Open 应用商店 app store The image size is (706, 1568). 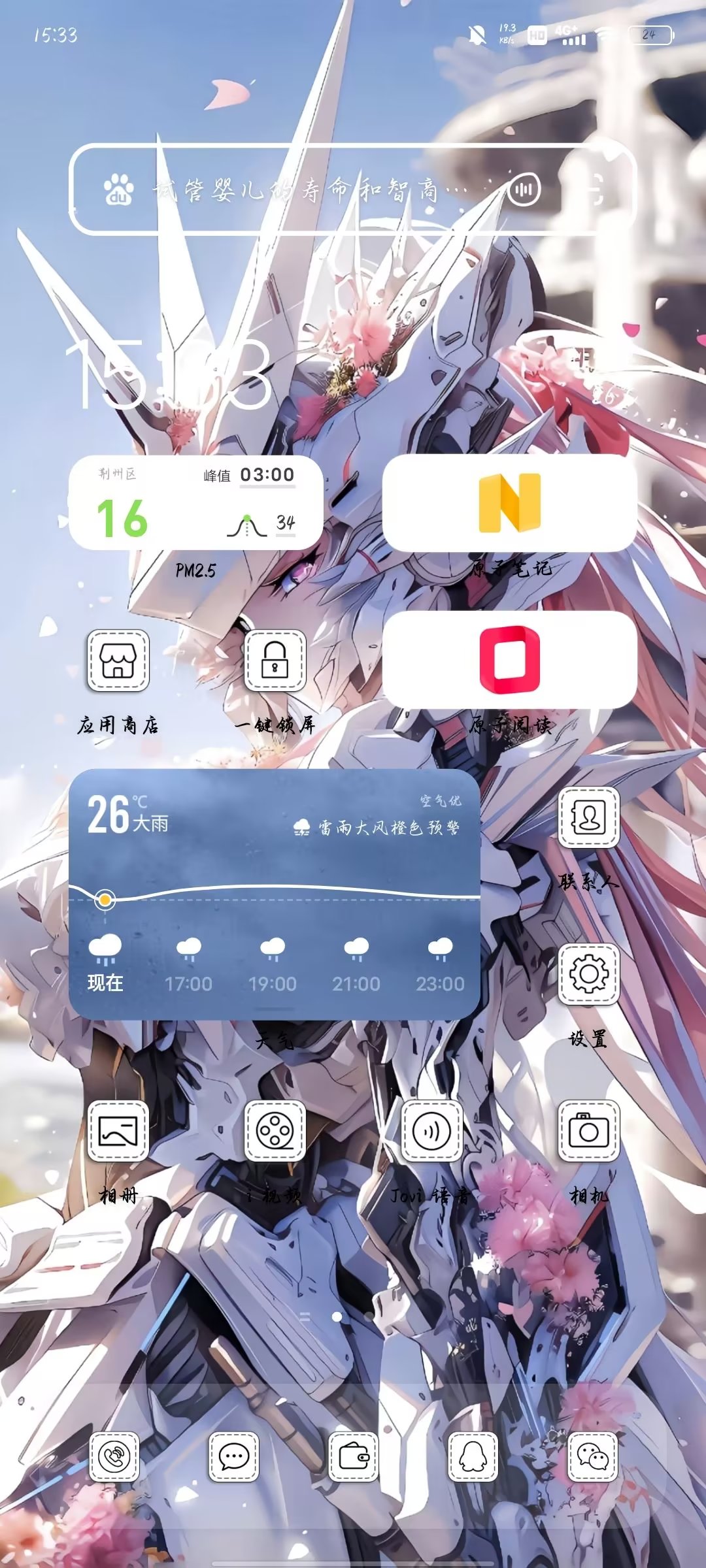point(118,661)
